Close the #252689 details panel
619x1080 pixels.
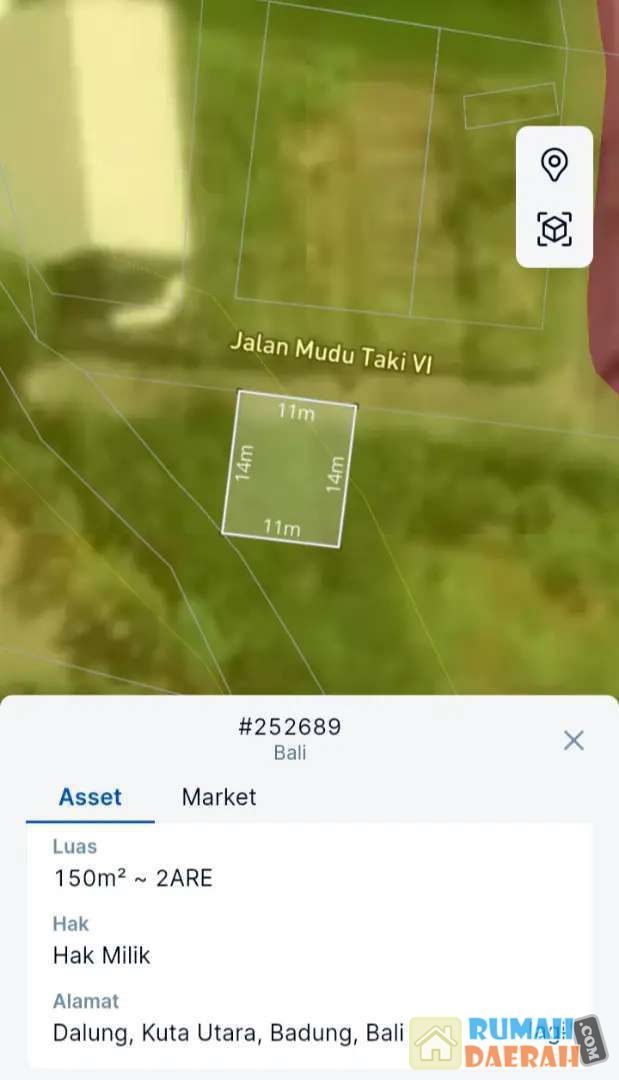coord(573,740)
